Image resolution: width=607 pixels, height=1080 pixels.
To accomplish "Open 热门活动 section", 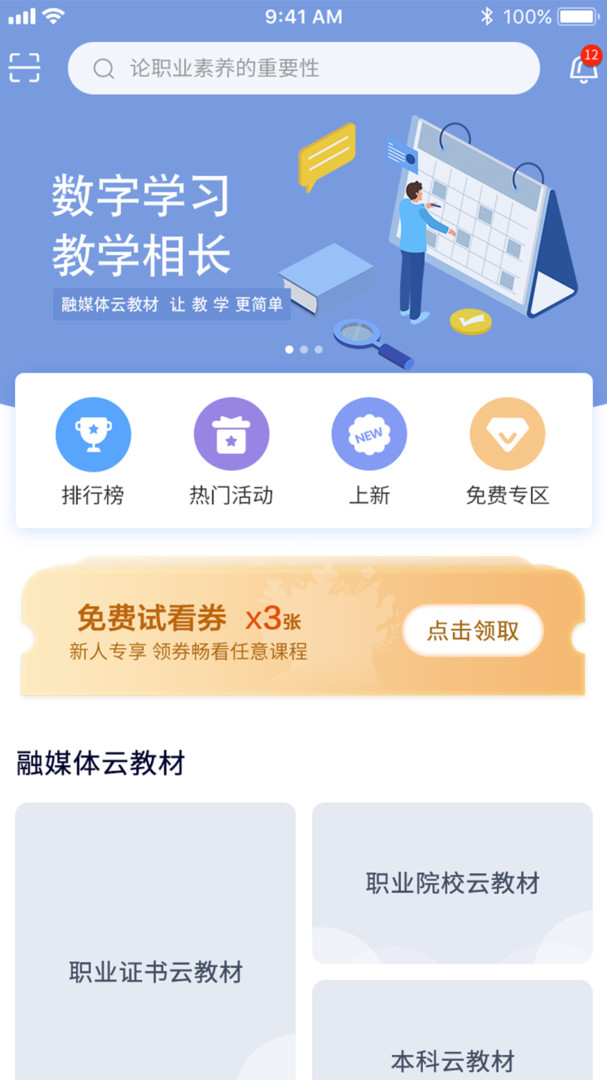I will 231,451.
